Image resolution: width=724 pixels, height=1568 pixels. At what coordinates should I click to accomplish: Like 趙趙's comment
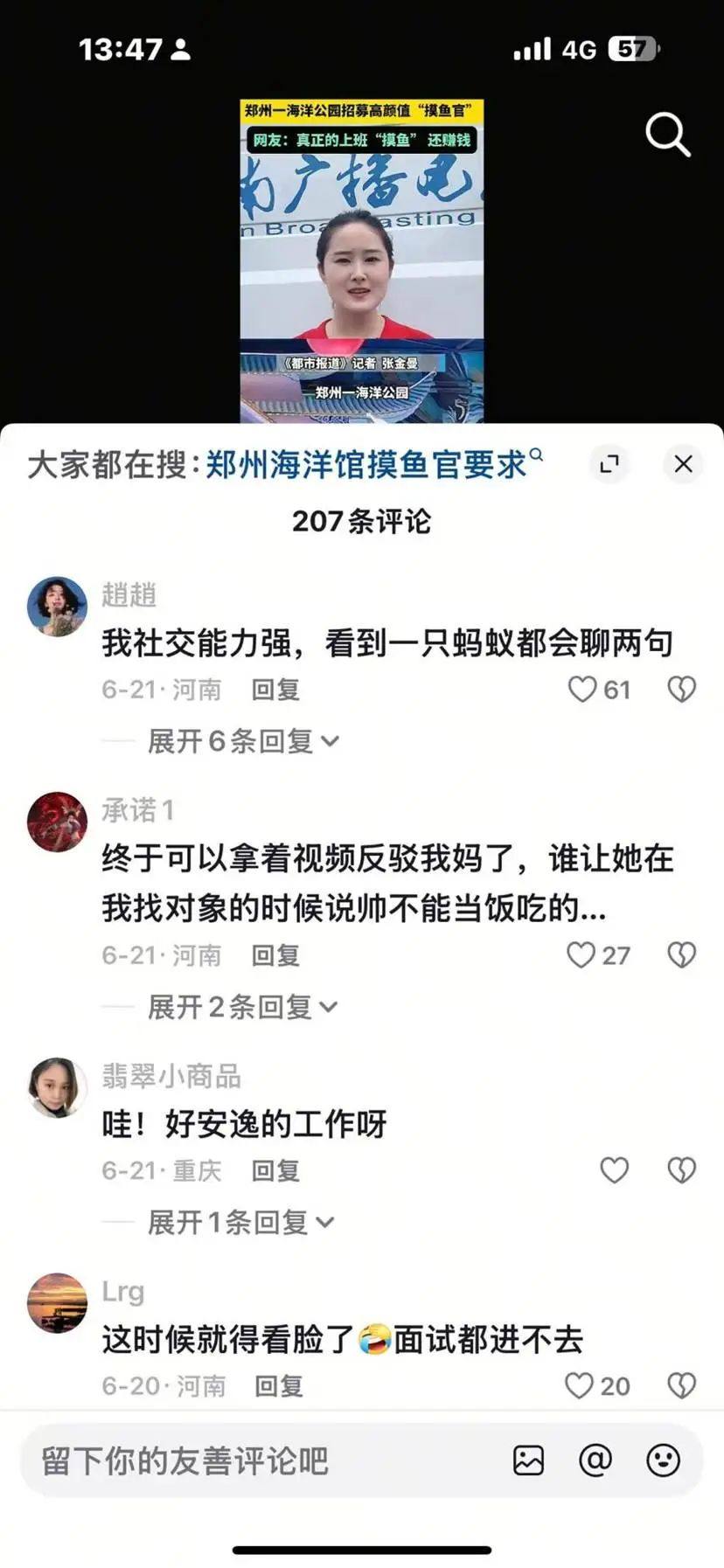point(582,690)
